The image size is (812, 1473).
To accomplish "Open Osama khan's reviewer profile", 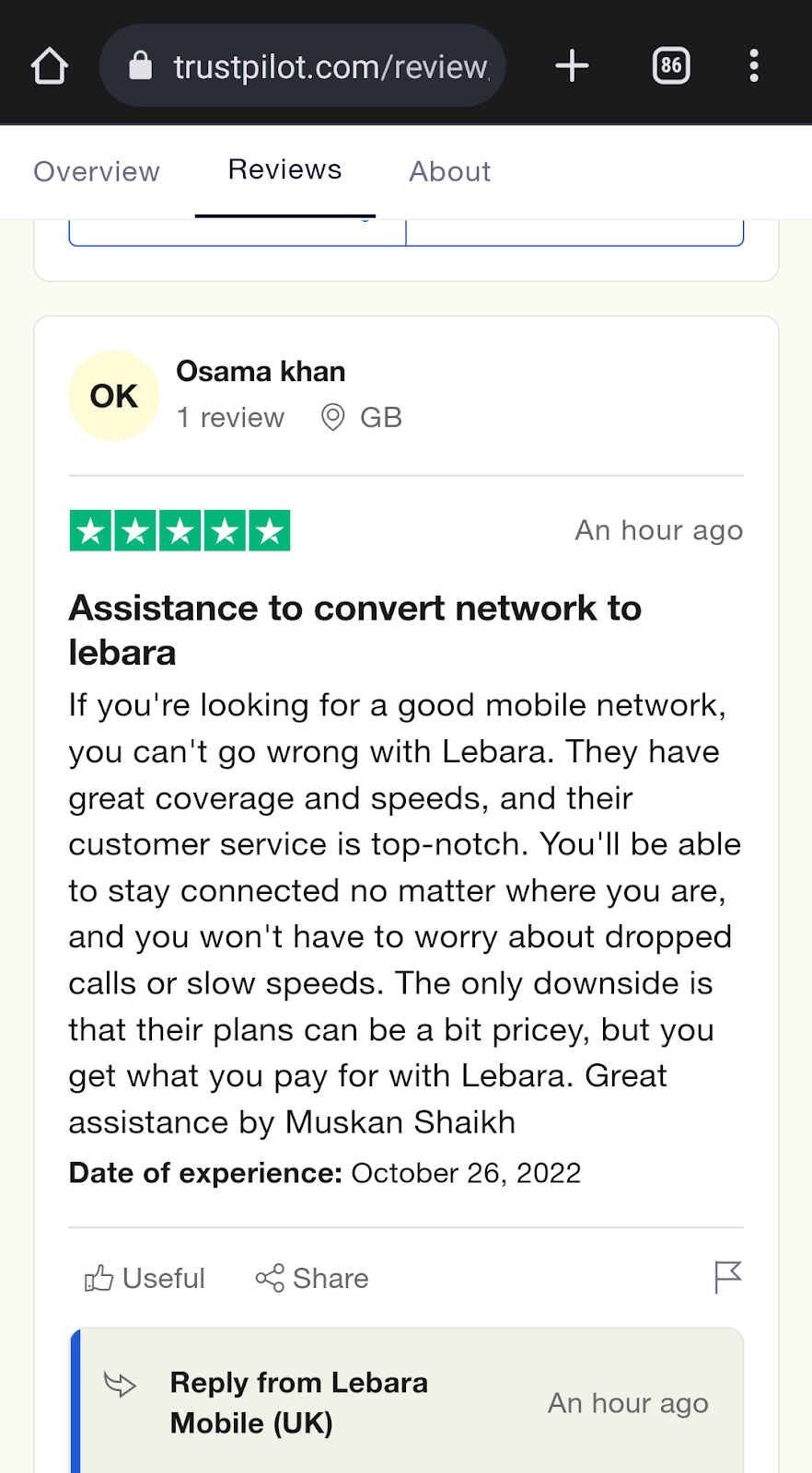I will 261,372.
